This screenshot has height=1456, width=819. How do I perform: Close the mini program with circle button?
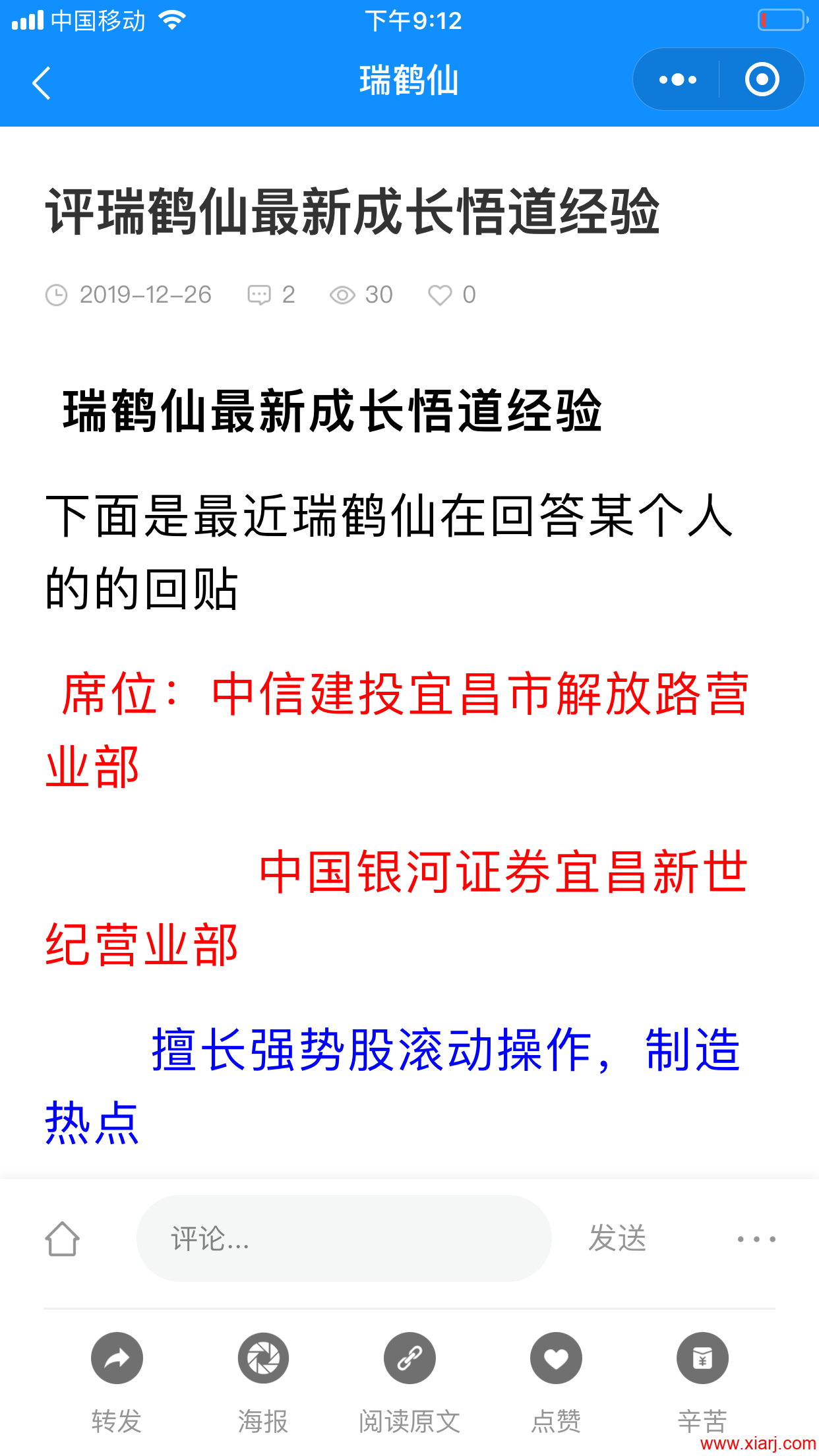click(762, 80)
